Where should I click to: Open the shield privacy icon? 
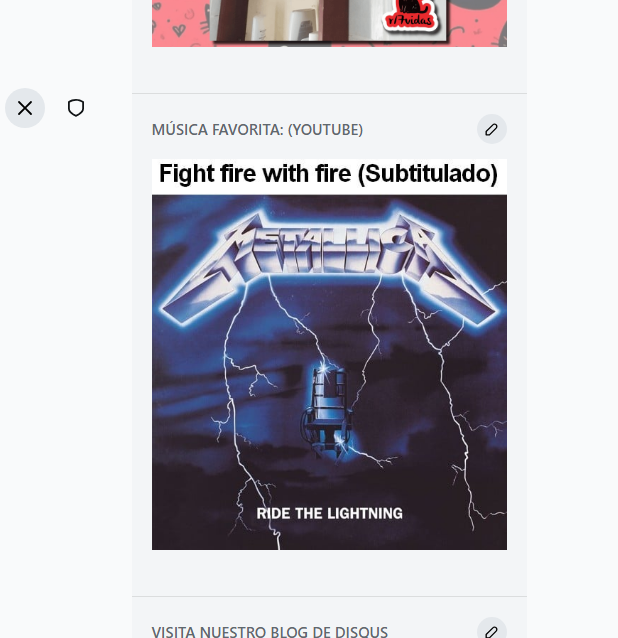(x=76, y=108)
